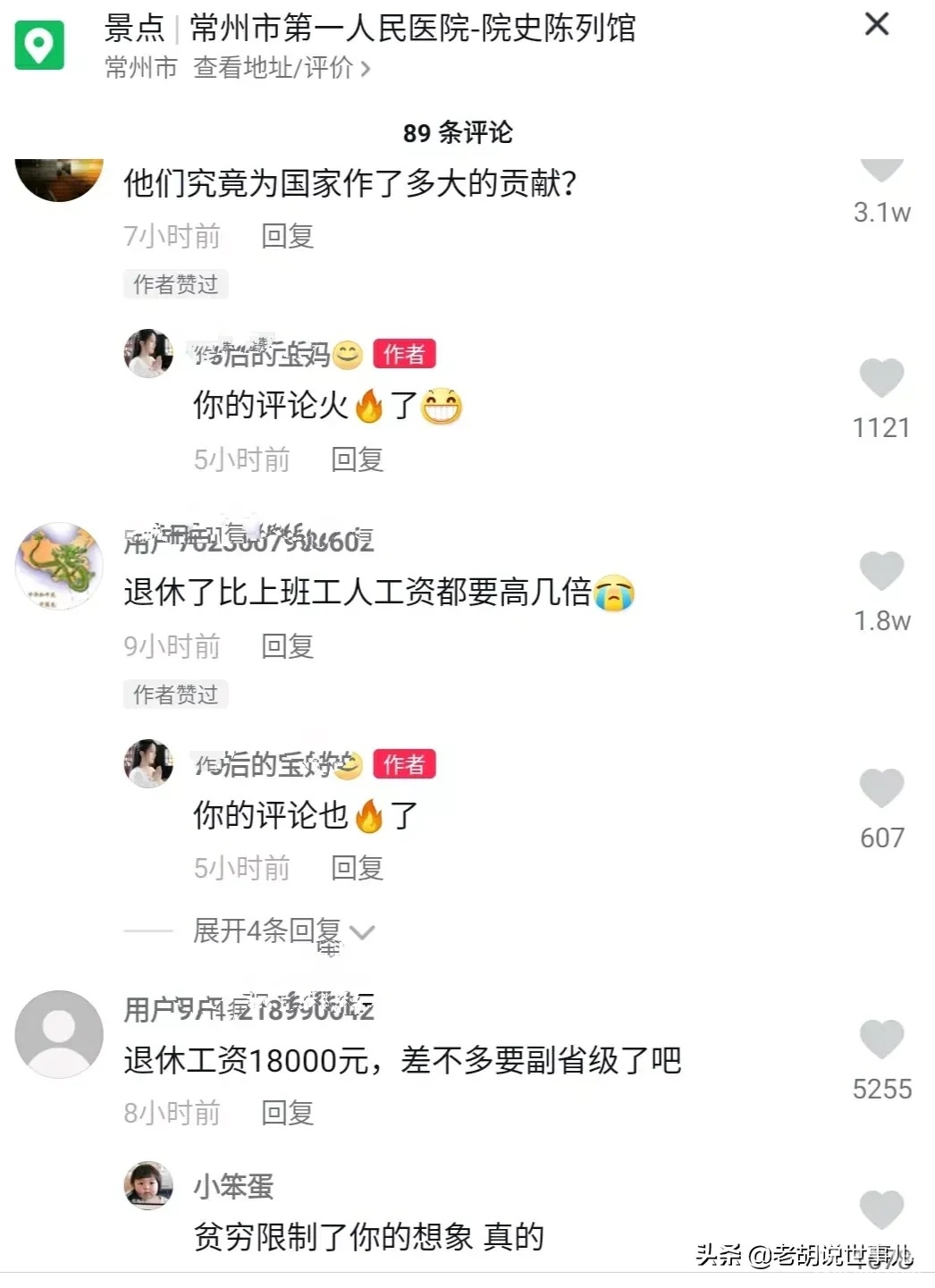Open the grey default avatar user's profile
The width and height of the screenshot is (935, 1288).
coord(59,1034)
